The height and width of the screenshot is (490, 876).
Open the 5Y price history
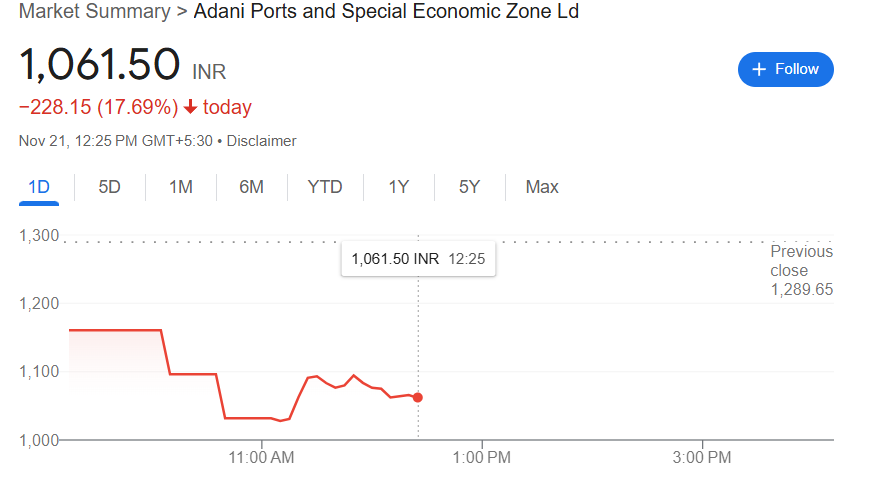coord(469,187)
